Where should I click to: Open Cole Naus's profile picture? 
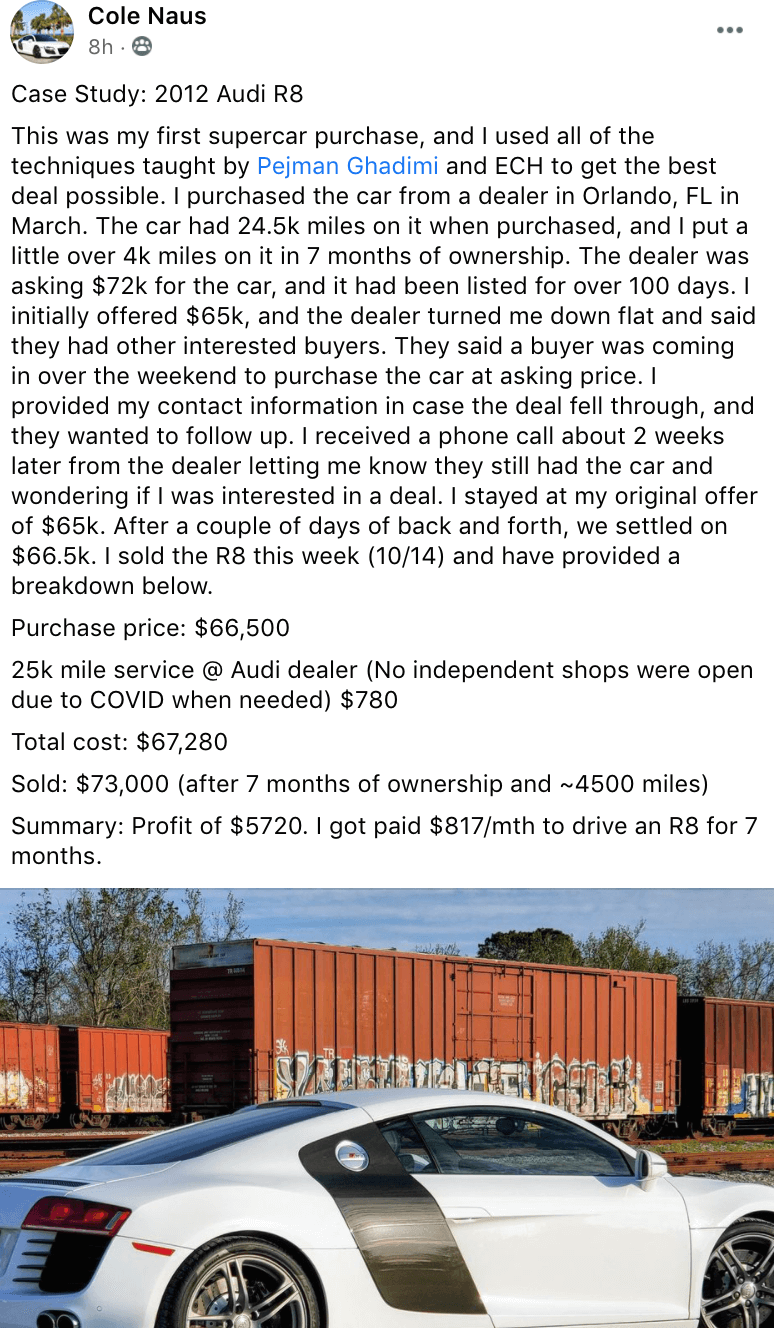coord(41,31)
